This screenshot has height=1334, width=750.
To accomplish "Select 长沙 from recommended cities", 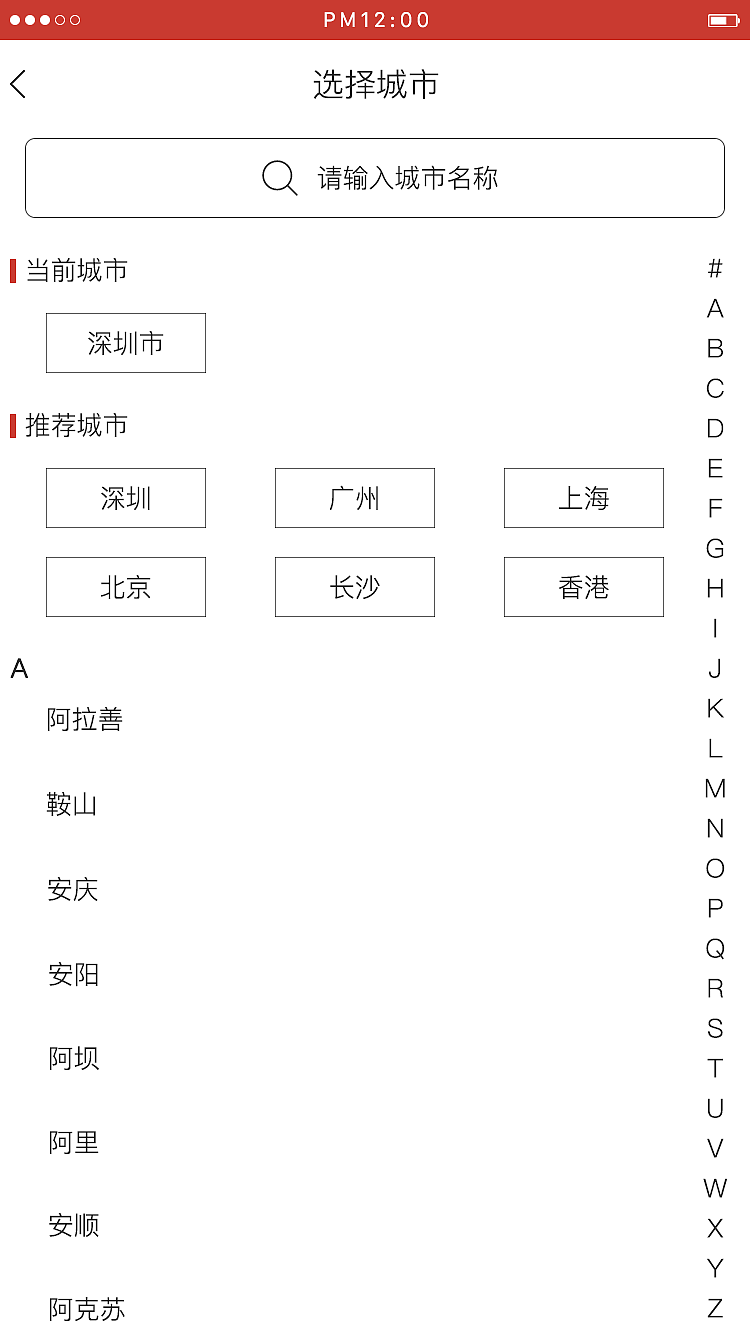I will (354, 587).
